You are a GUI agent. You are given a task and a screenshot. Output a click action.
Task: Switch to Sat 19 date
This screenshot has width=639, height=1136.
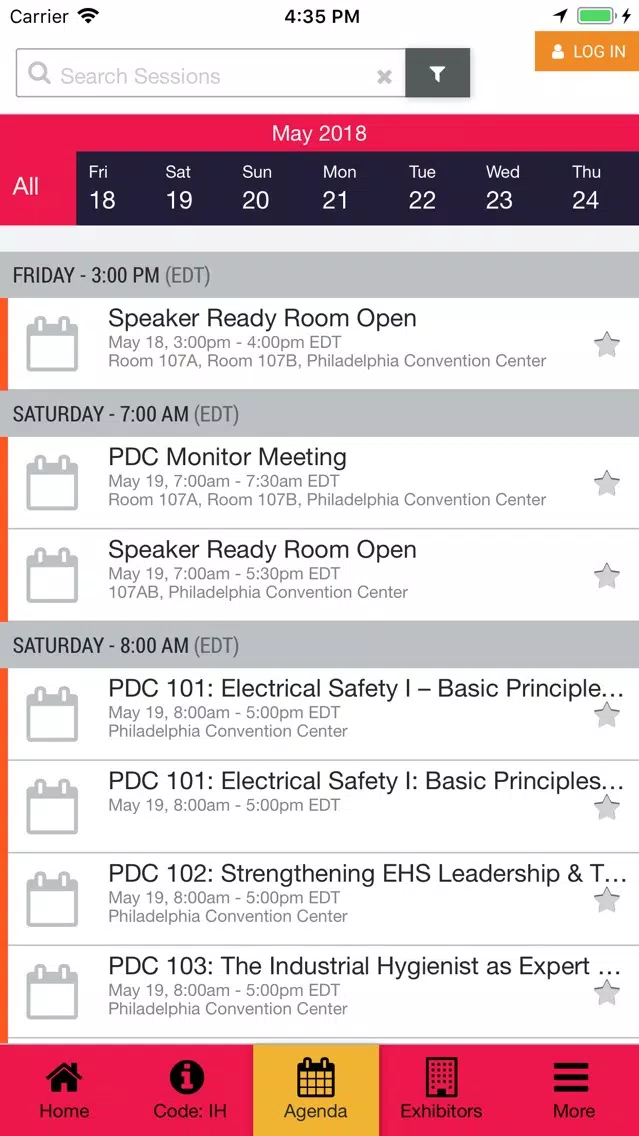pyautogui.click(x=179, y=187)
